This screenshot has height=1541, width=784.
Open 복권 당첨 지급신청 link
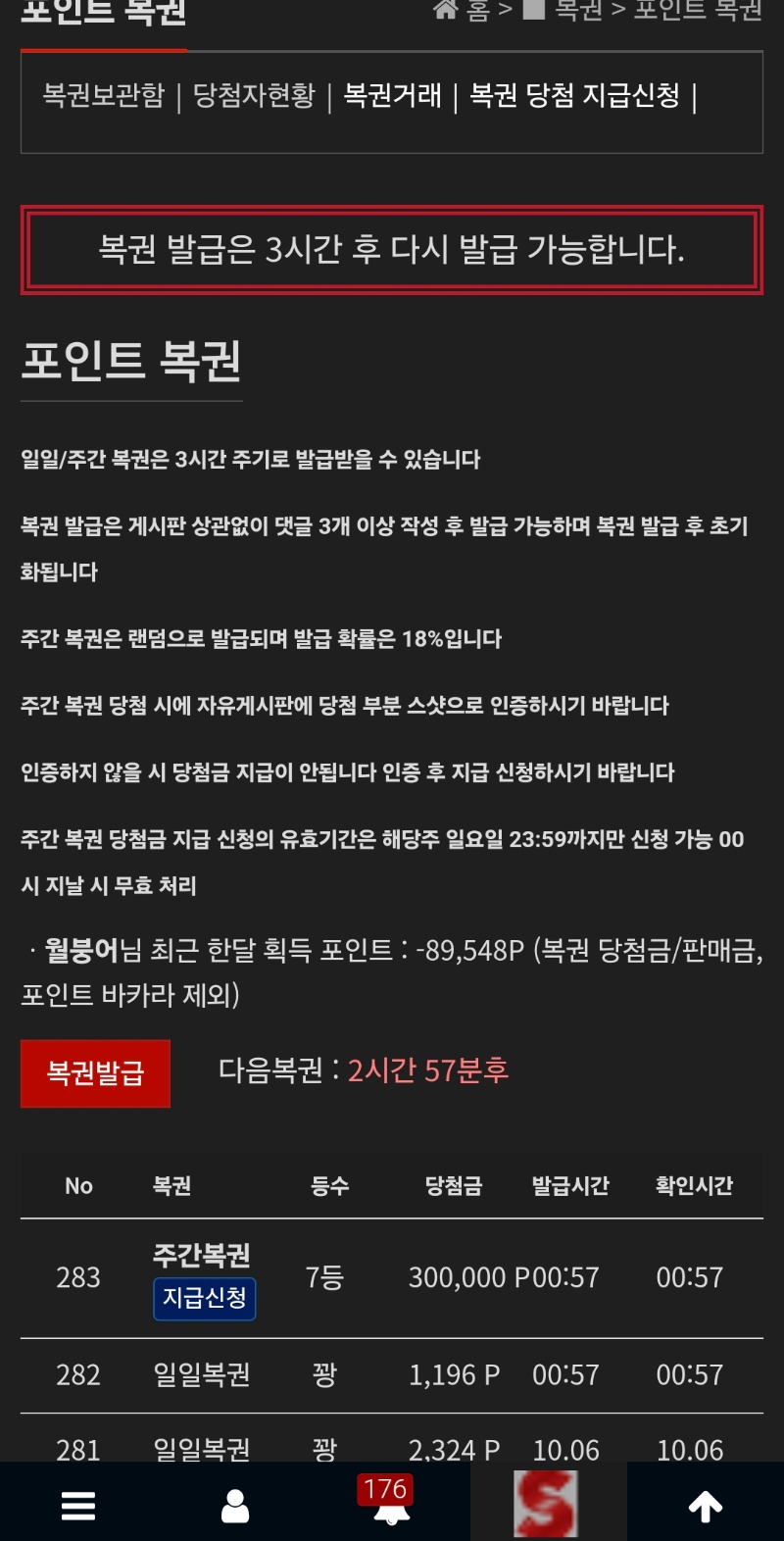point(574,95)
